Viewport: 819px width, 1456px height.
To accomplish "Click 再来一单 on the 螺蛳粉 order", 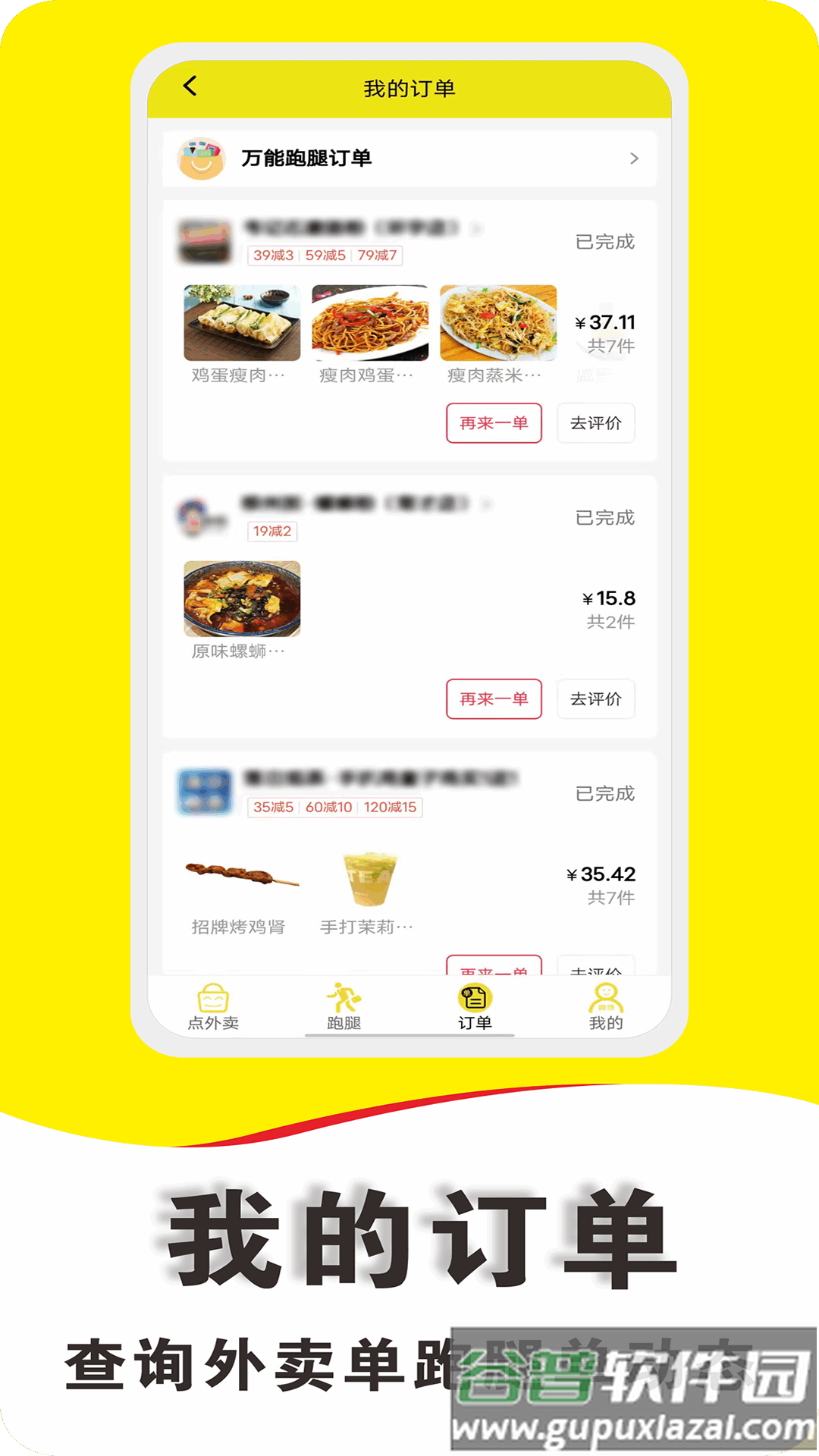I will (x=494, y=699).
